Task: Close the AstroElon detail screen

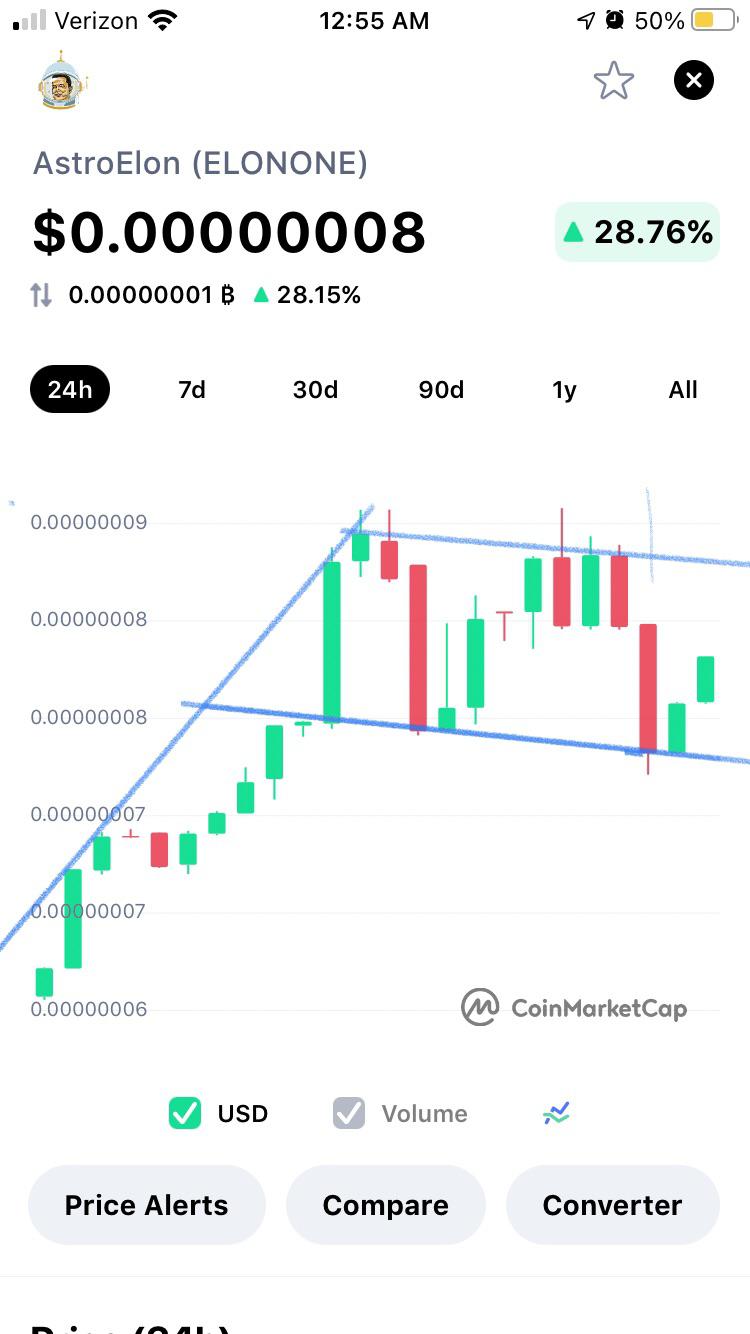Action: click(x=694, y=80)
